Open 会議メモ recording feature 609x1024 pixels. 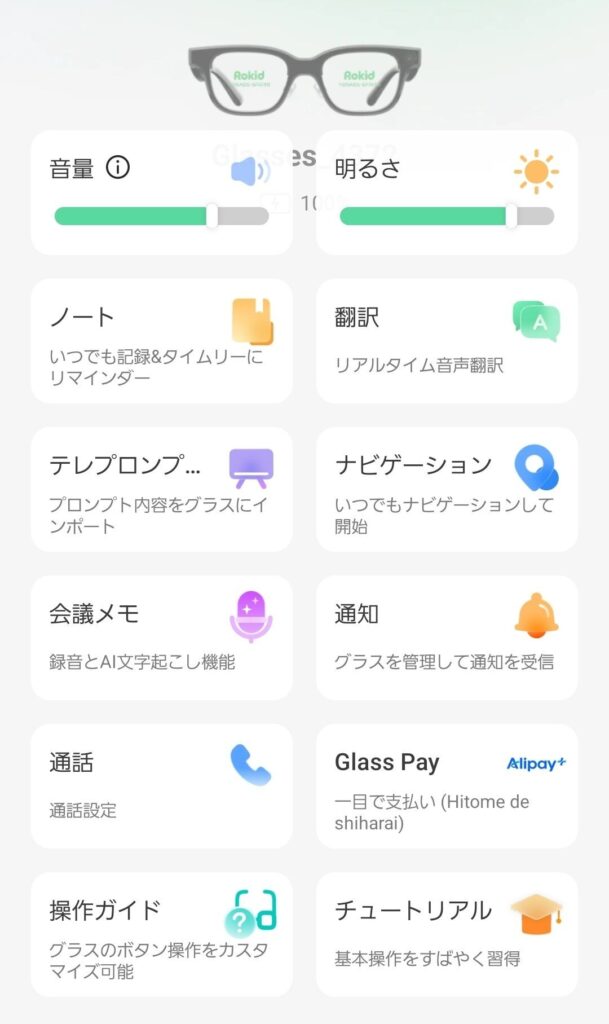pyautogui.click(x=161, y=637)
